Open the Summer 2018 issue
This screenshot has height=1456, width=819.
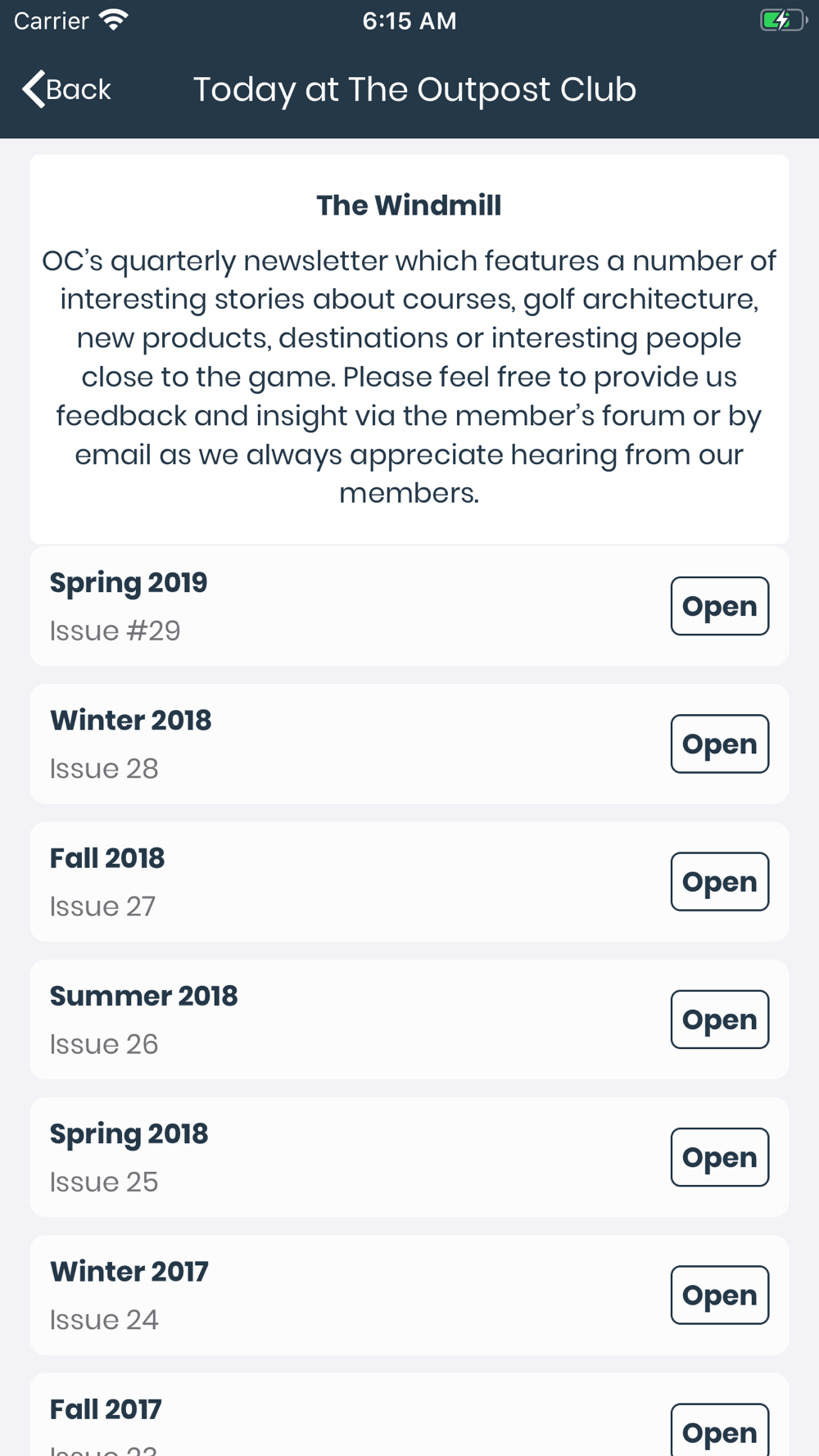[x=719, y=1020]
